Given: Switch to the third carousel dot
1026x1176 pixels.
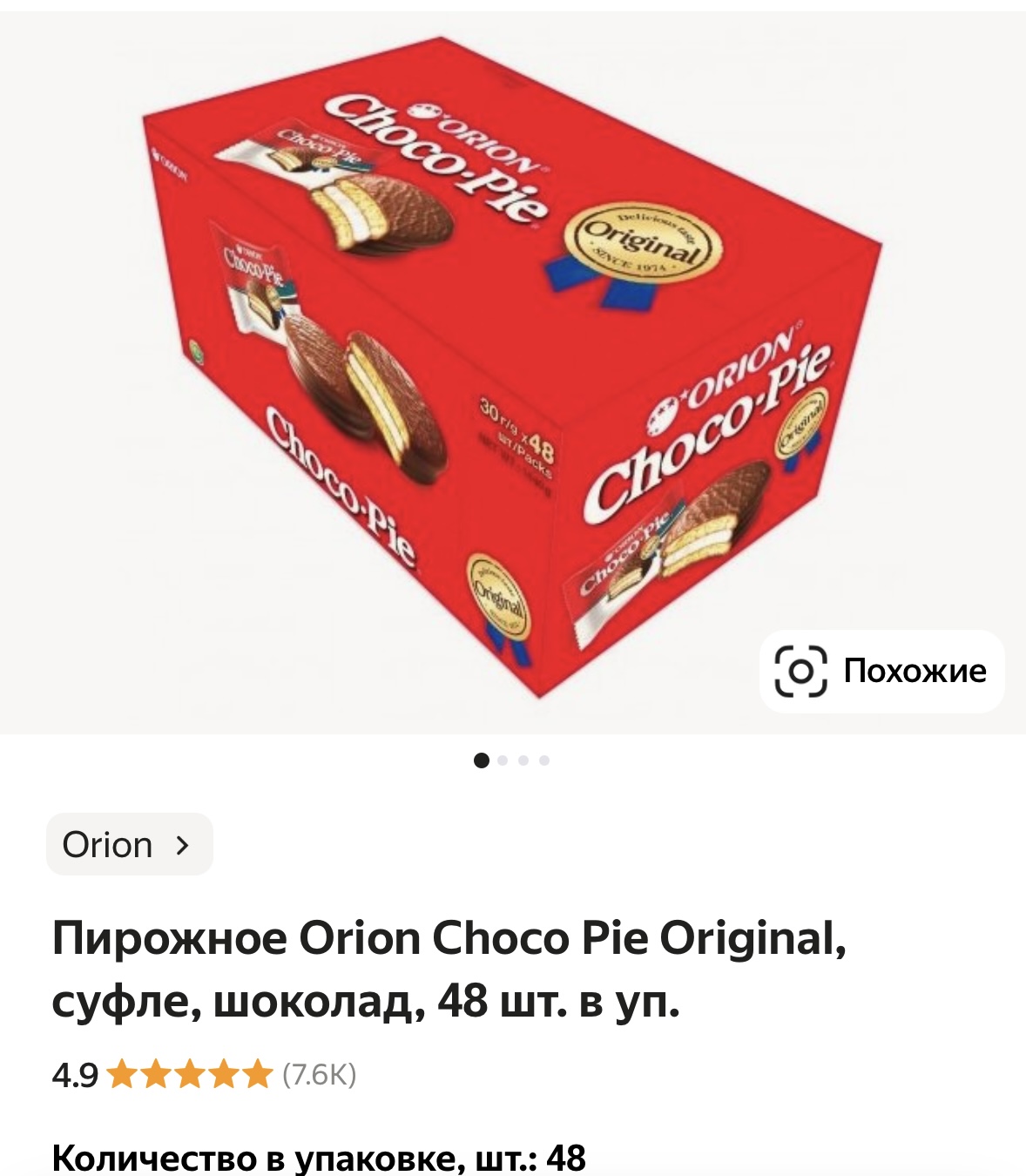Looking at the screenshot, I should pos(523,759).
